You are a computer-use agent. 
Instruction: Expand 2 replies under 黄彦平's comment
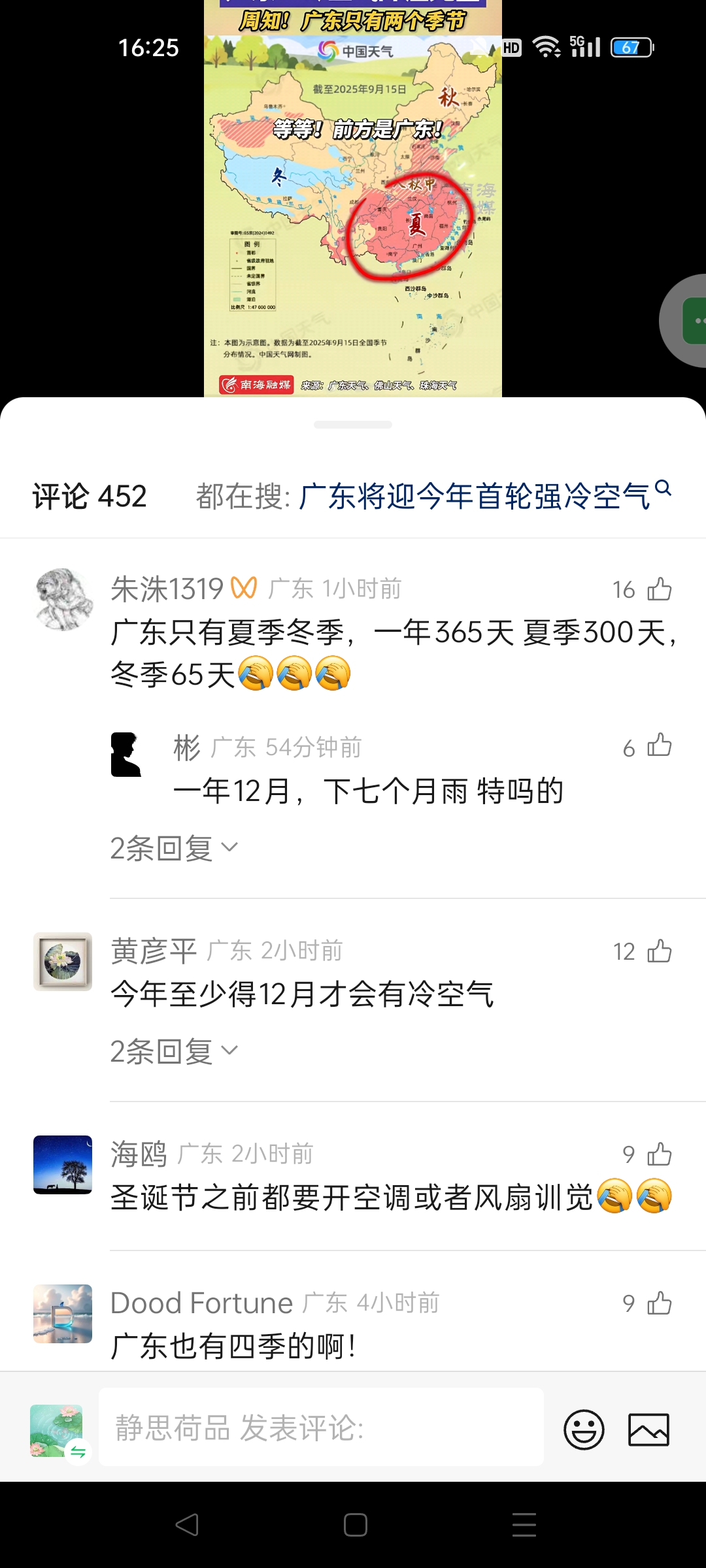[x=174, y=1051]
